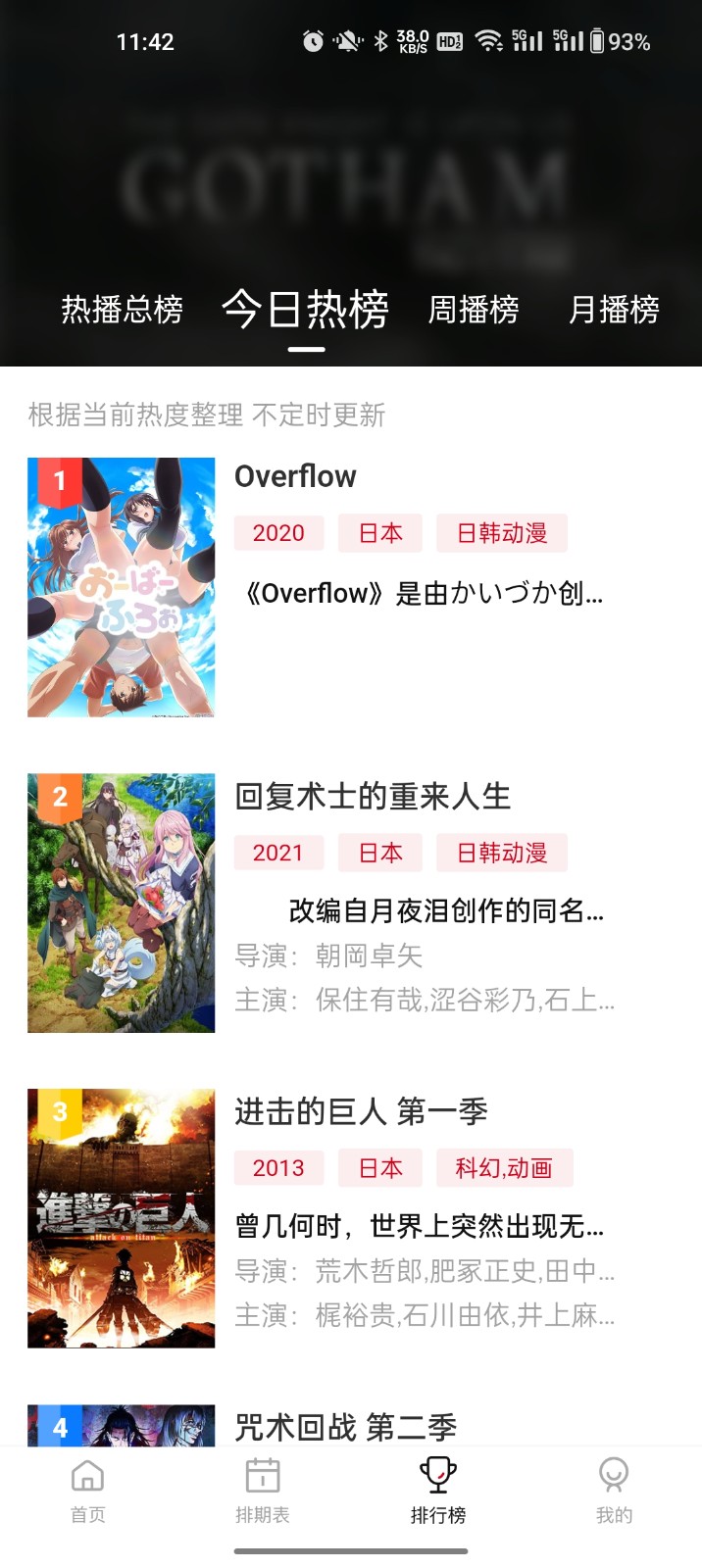702x1568 pixels.
Task: Go to the 首页 home tab
Action: coord(87,1491)
